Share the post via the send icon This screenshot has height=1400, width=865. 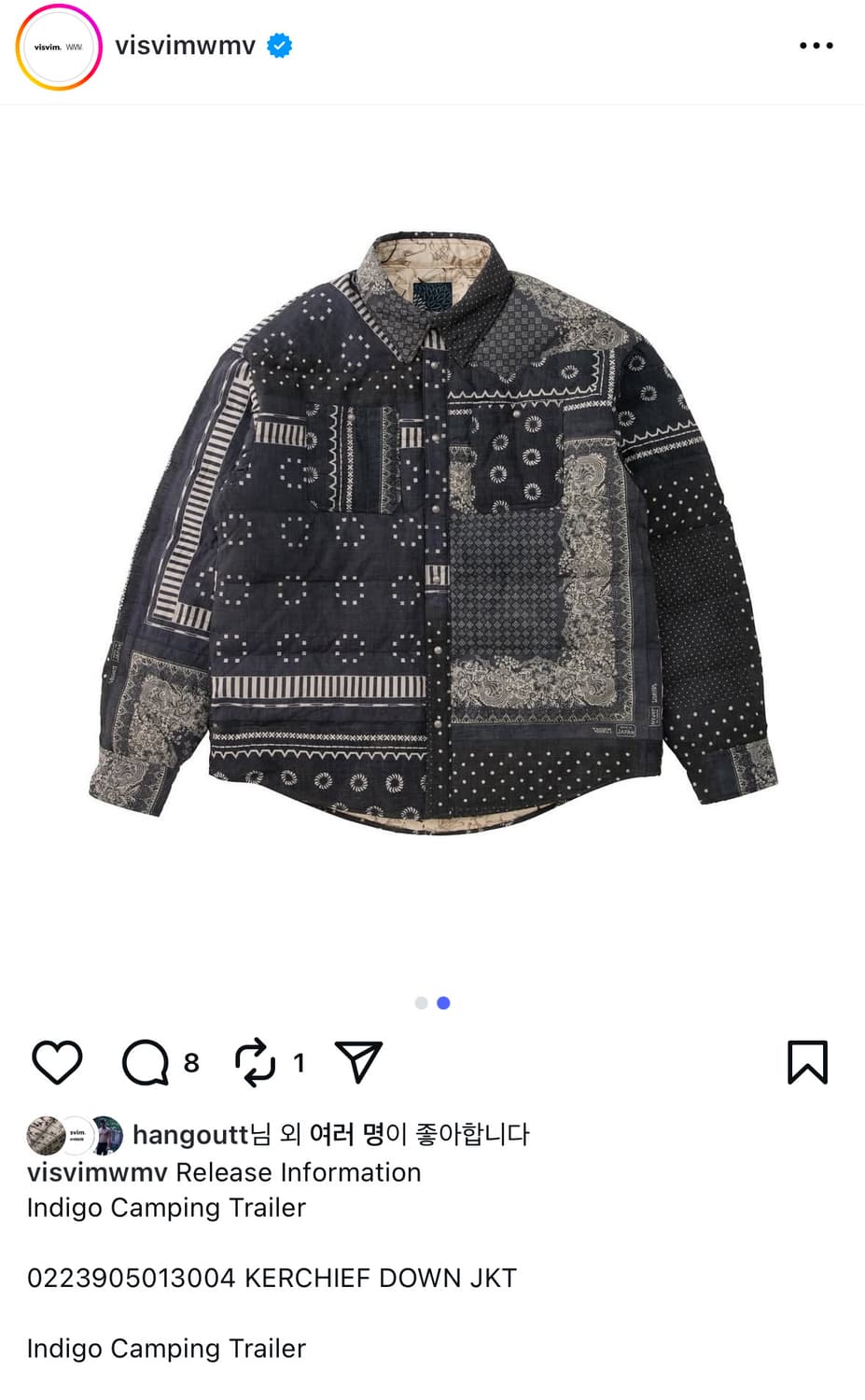359,1060
